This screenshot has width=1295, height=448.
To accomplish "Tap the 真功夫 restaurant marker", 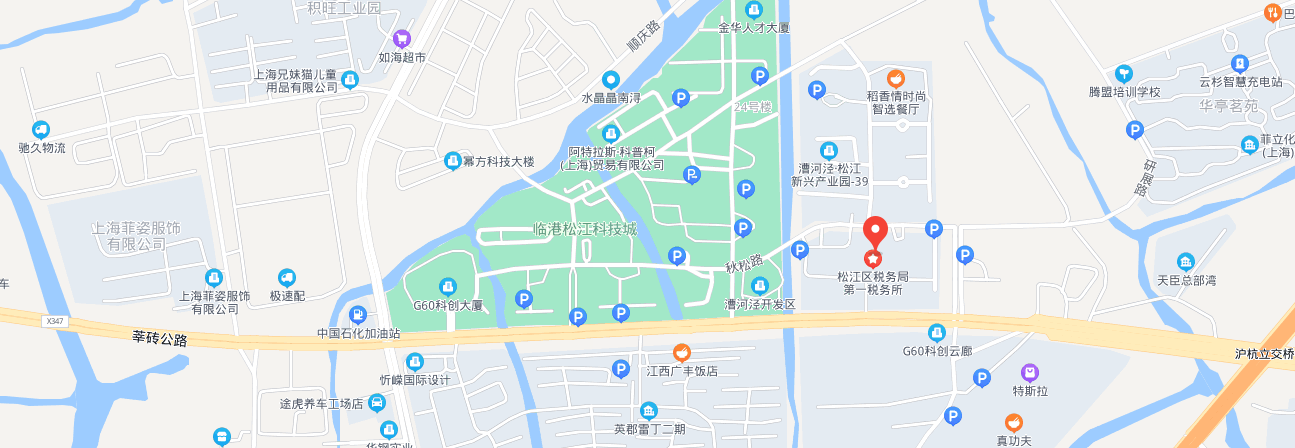I will pos(1014,422).
